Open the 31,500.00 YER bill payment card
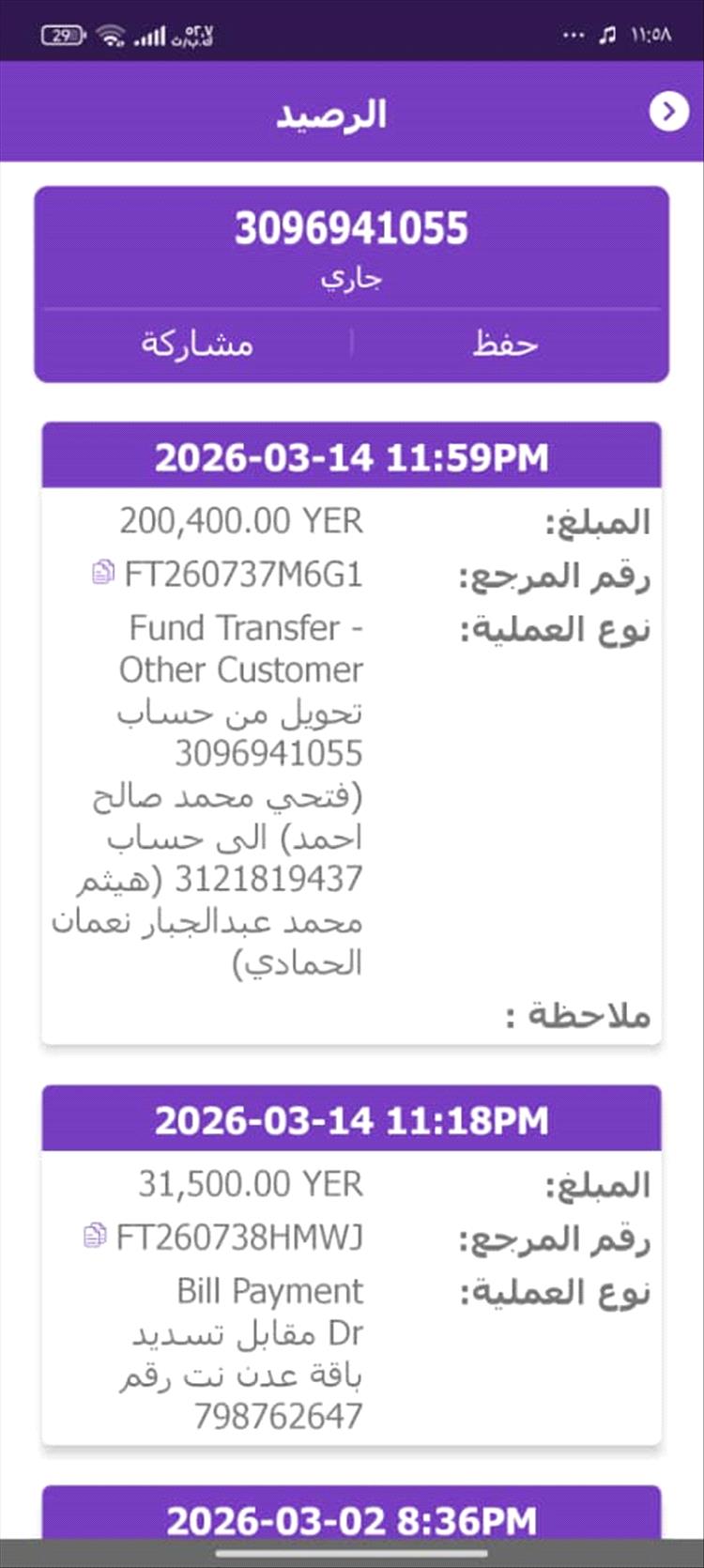 (x=351, y=1296)
